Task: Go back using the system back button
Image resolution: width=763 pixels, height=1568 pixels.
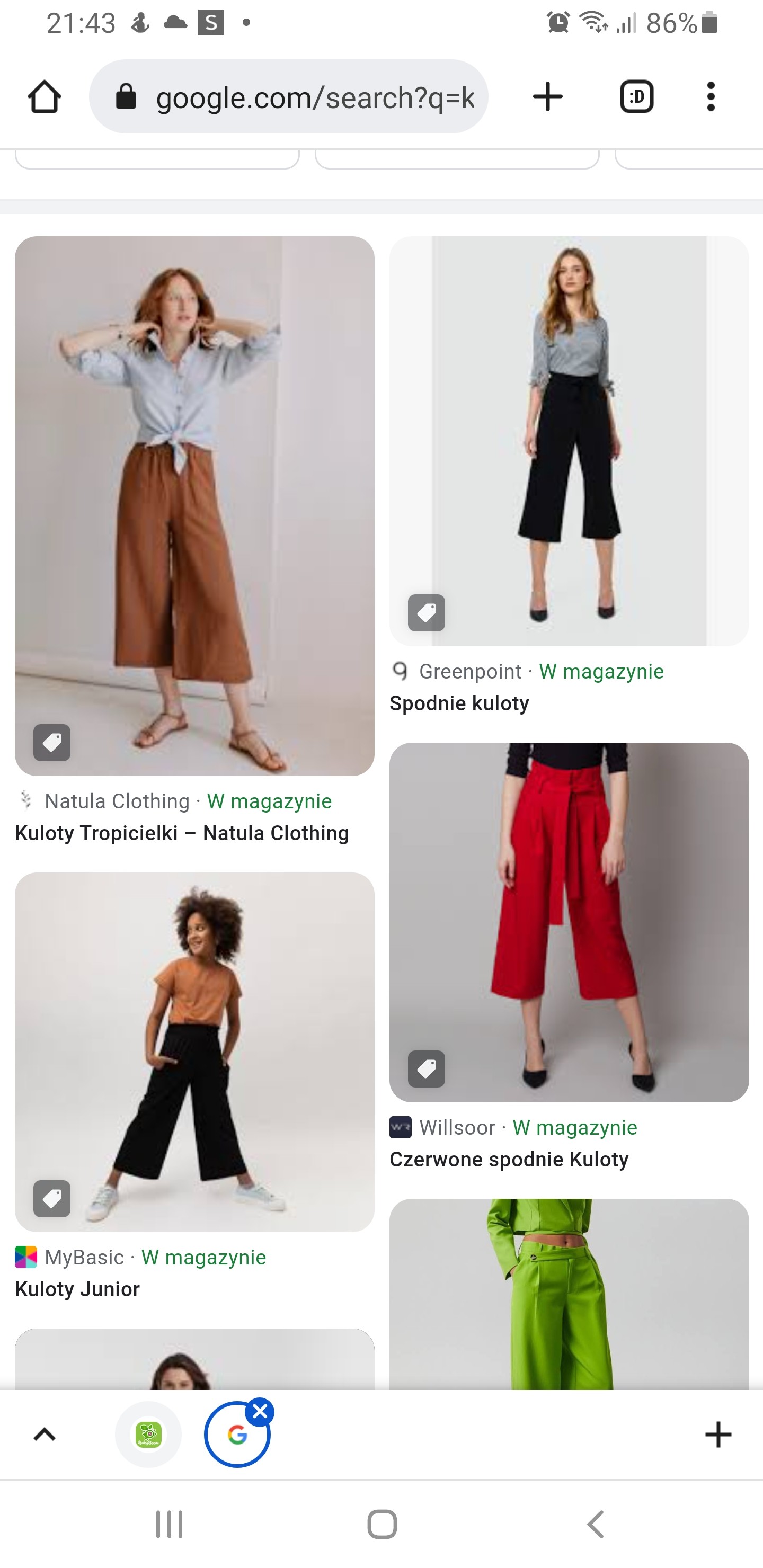Action: 596,1524
